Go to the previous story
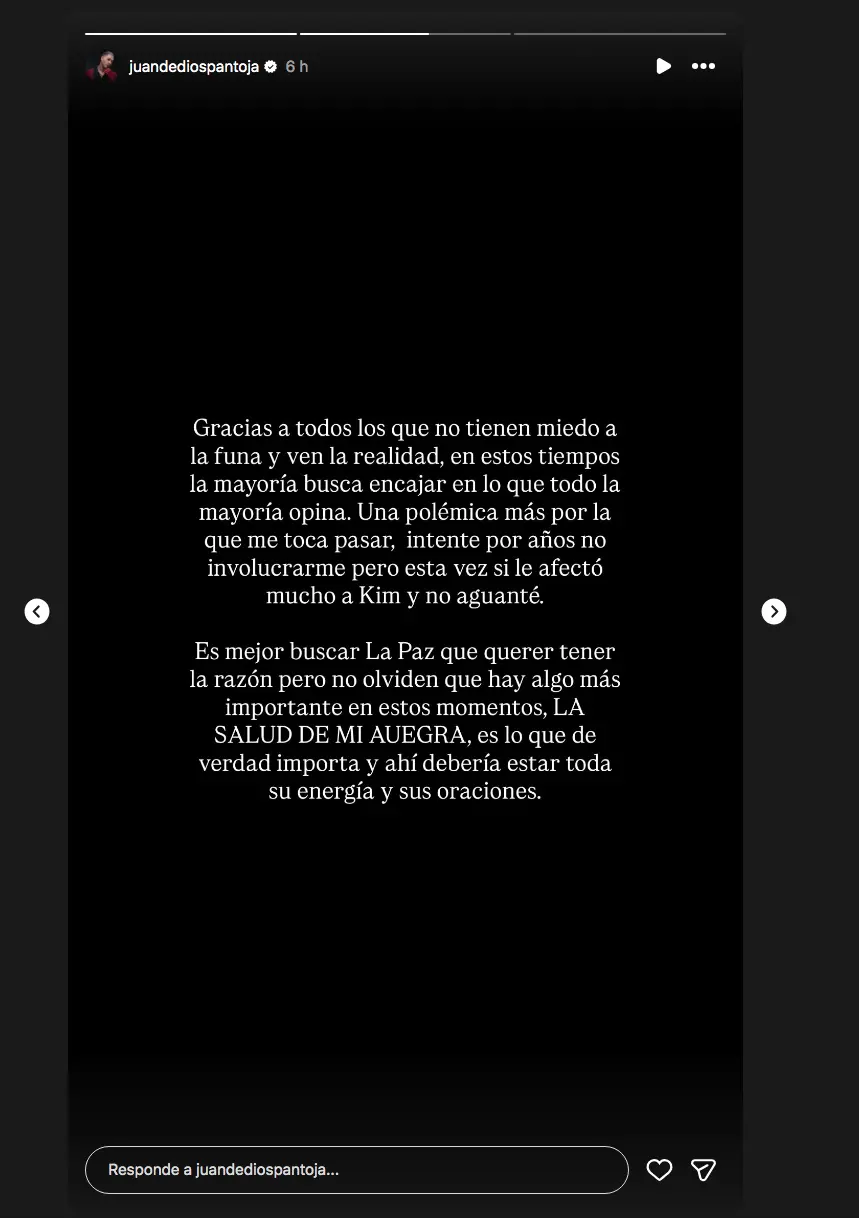The height and width of the screenshot is (1218, 859). (x=37, y=611)
